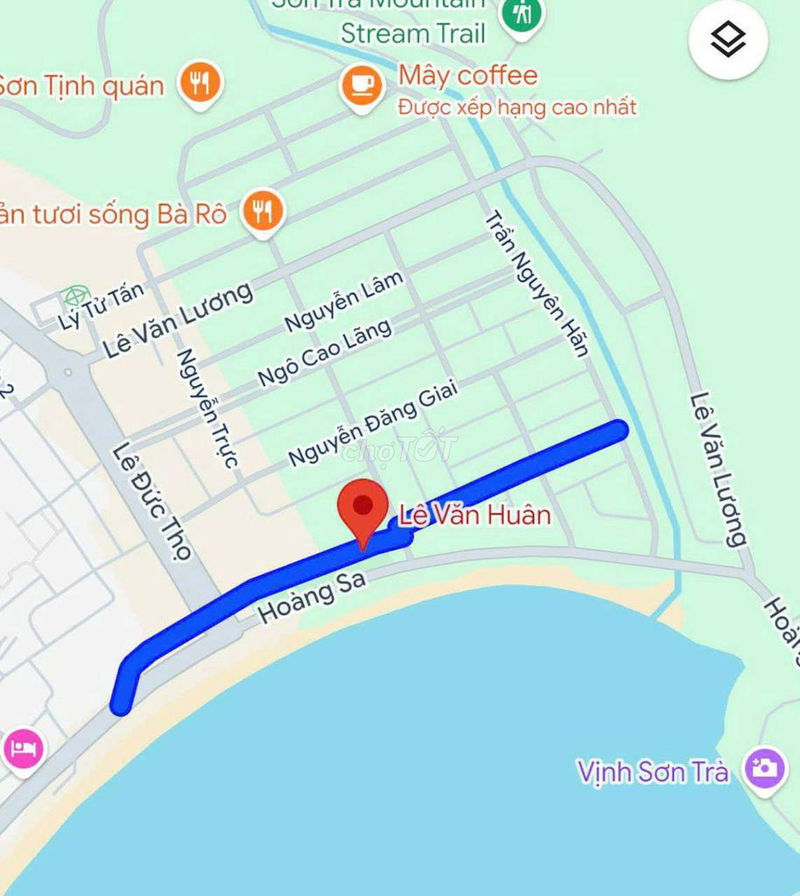Open the Sơn Tịnh quán restaurant pin

tap(200, 83)
